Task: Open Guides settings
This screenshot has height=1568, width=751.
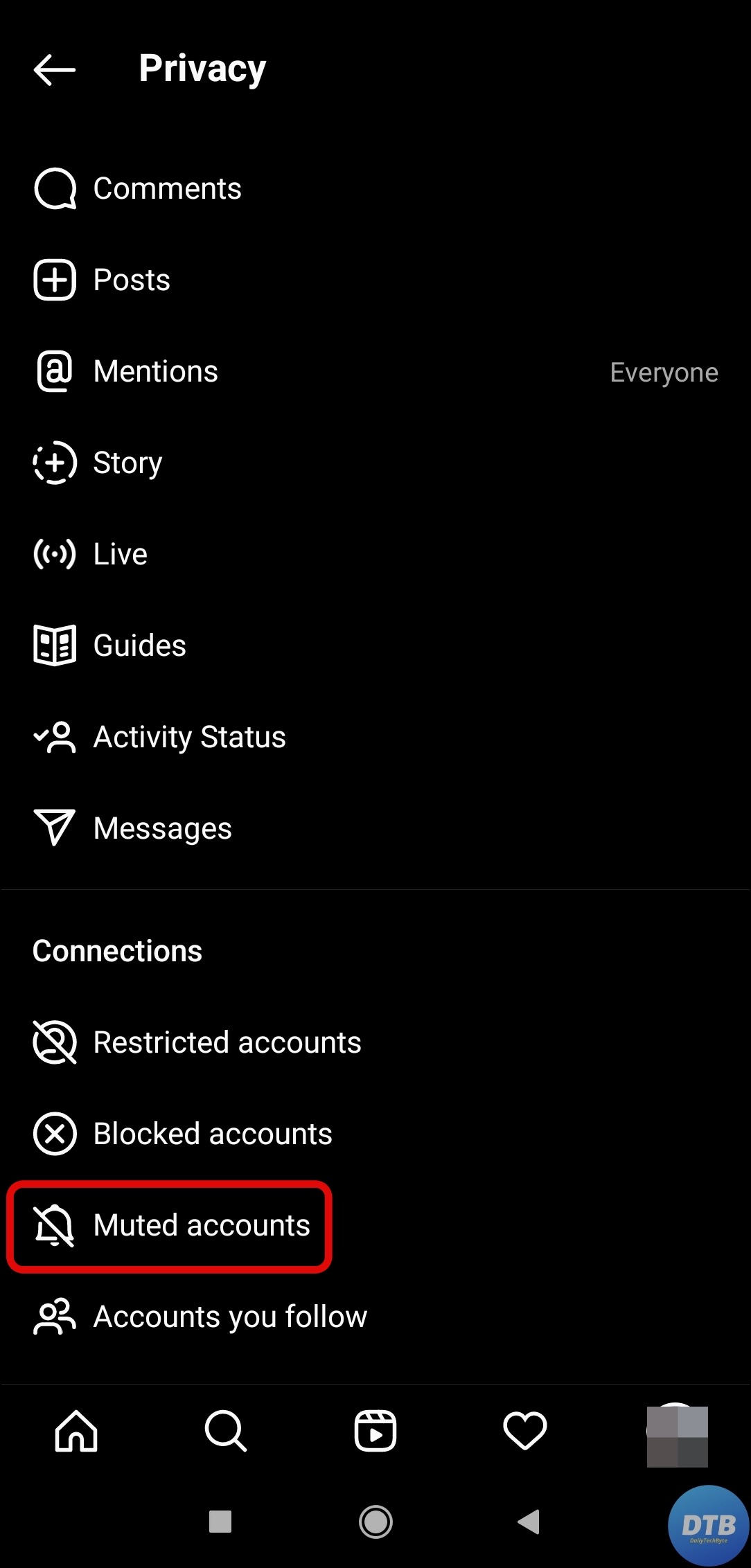Action: tap(139, 645)
